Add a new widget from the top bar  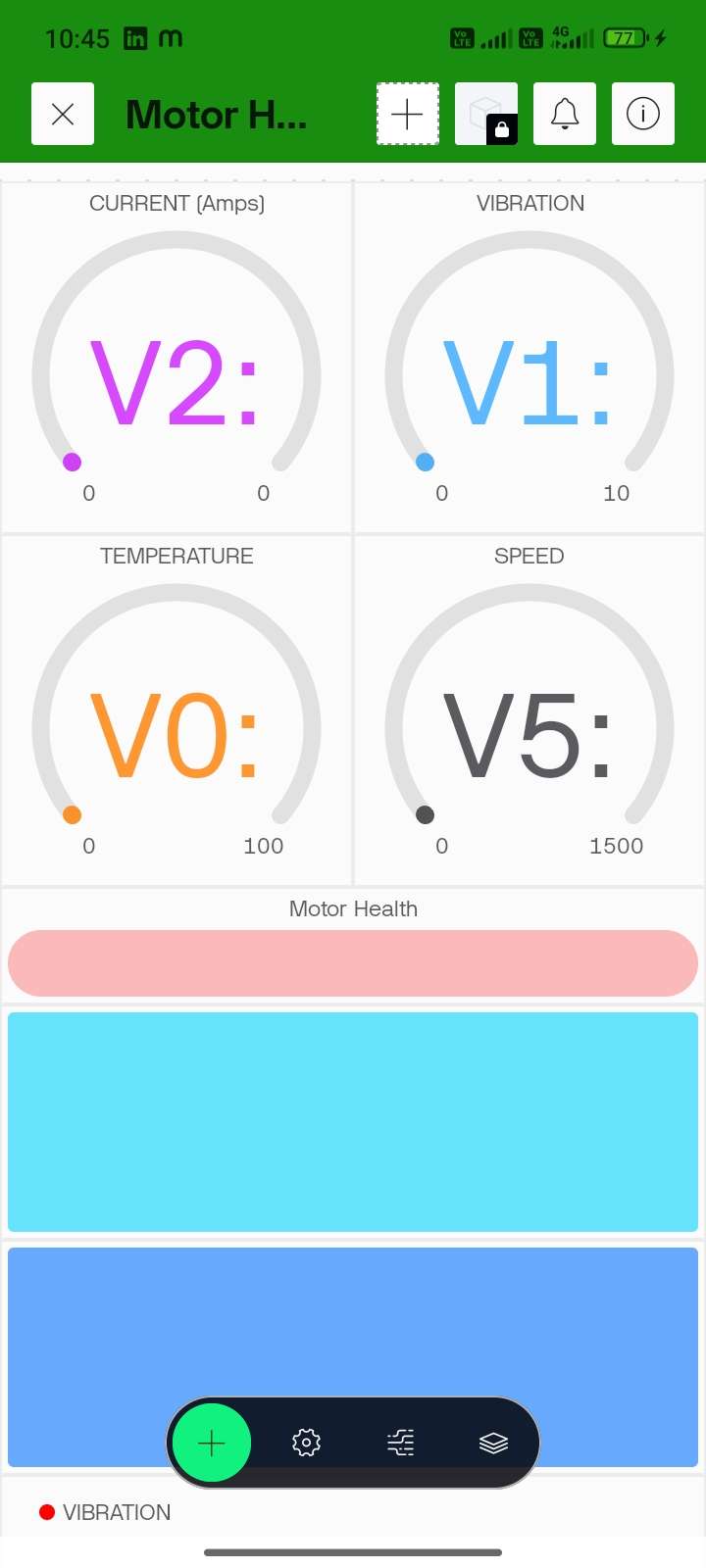click(407, 114)
